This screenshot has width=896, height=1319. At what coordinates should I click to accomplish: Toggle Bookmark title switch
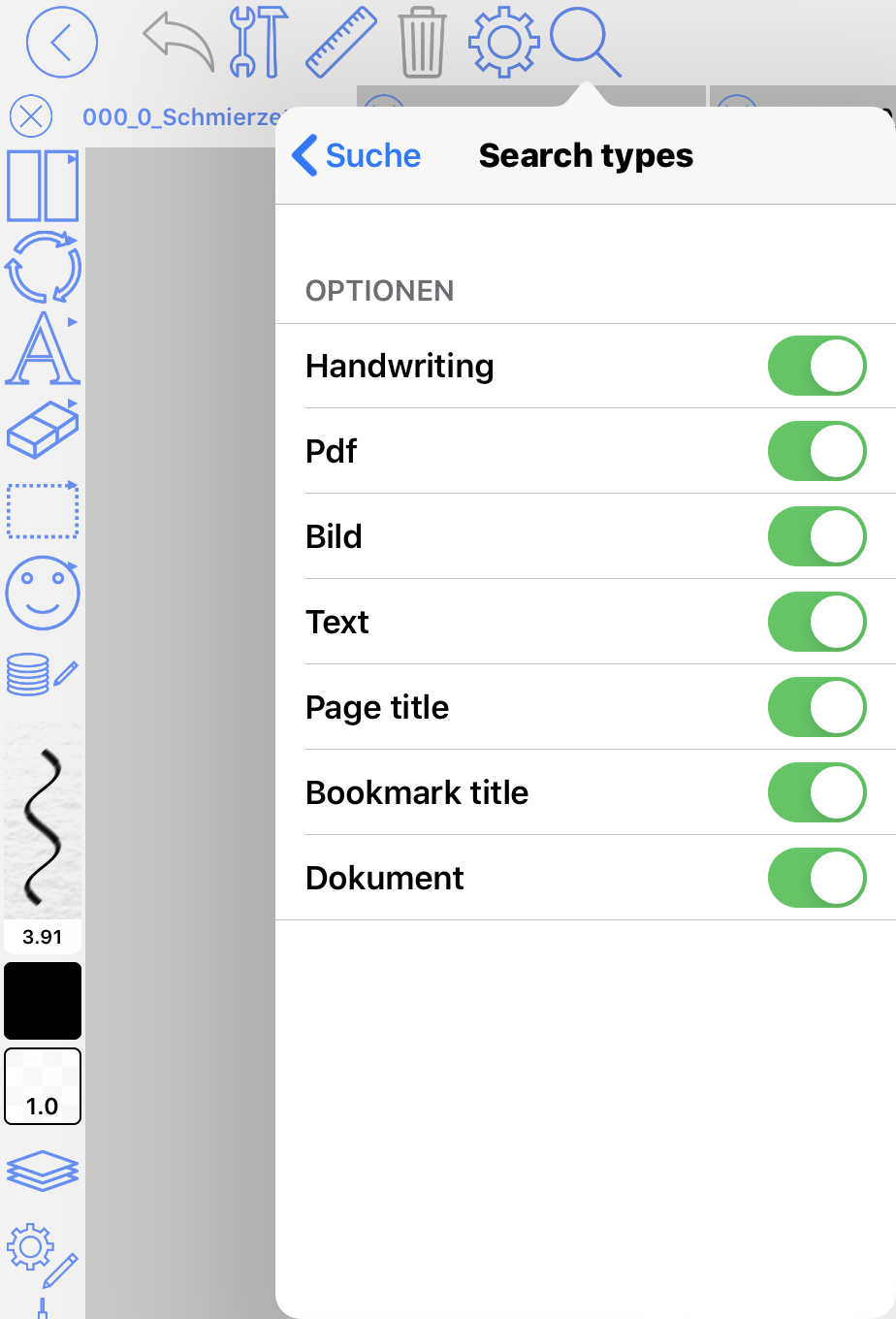816,792
